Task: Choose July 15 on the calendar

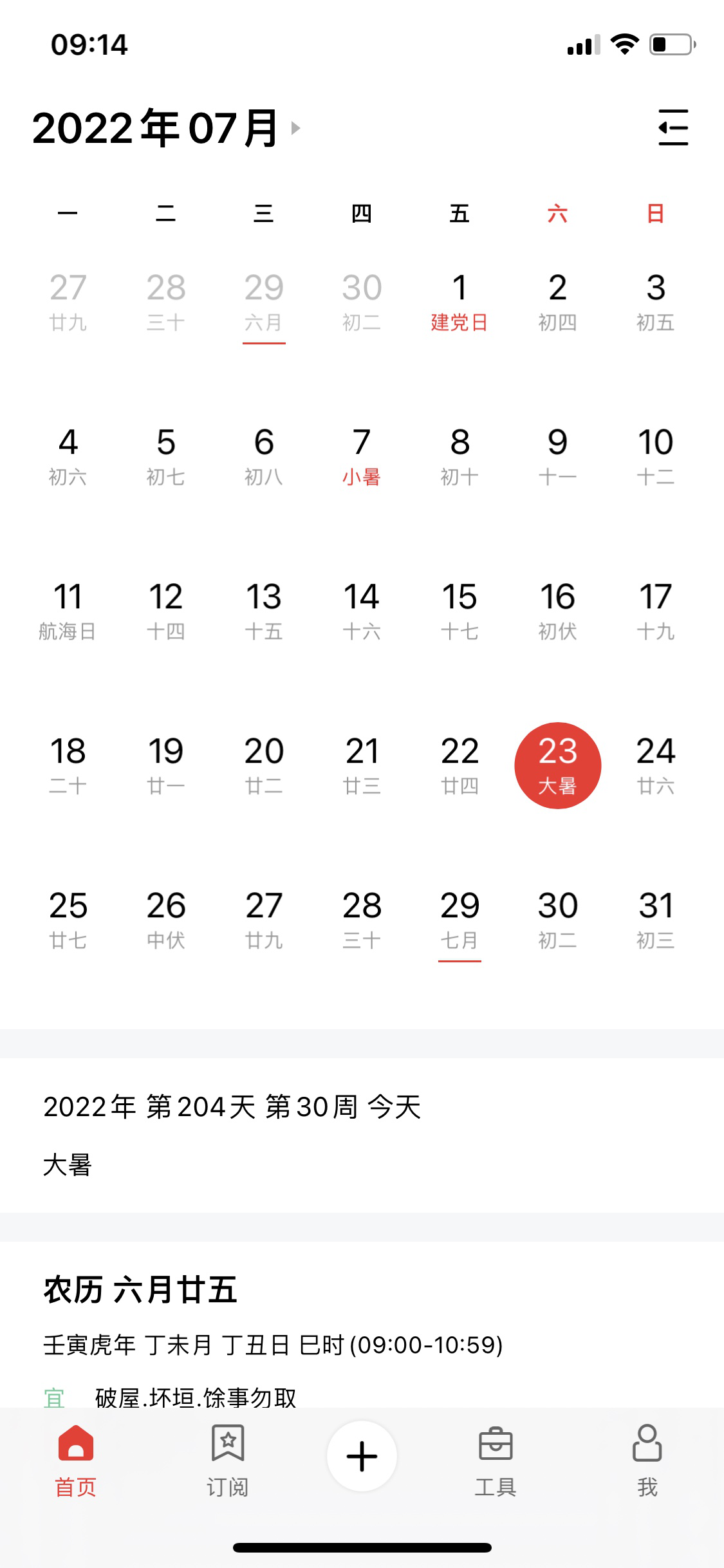Action: point(459,610)
